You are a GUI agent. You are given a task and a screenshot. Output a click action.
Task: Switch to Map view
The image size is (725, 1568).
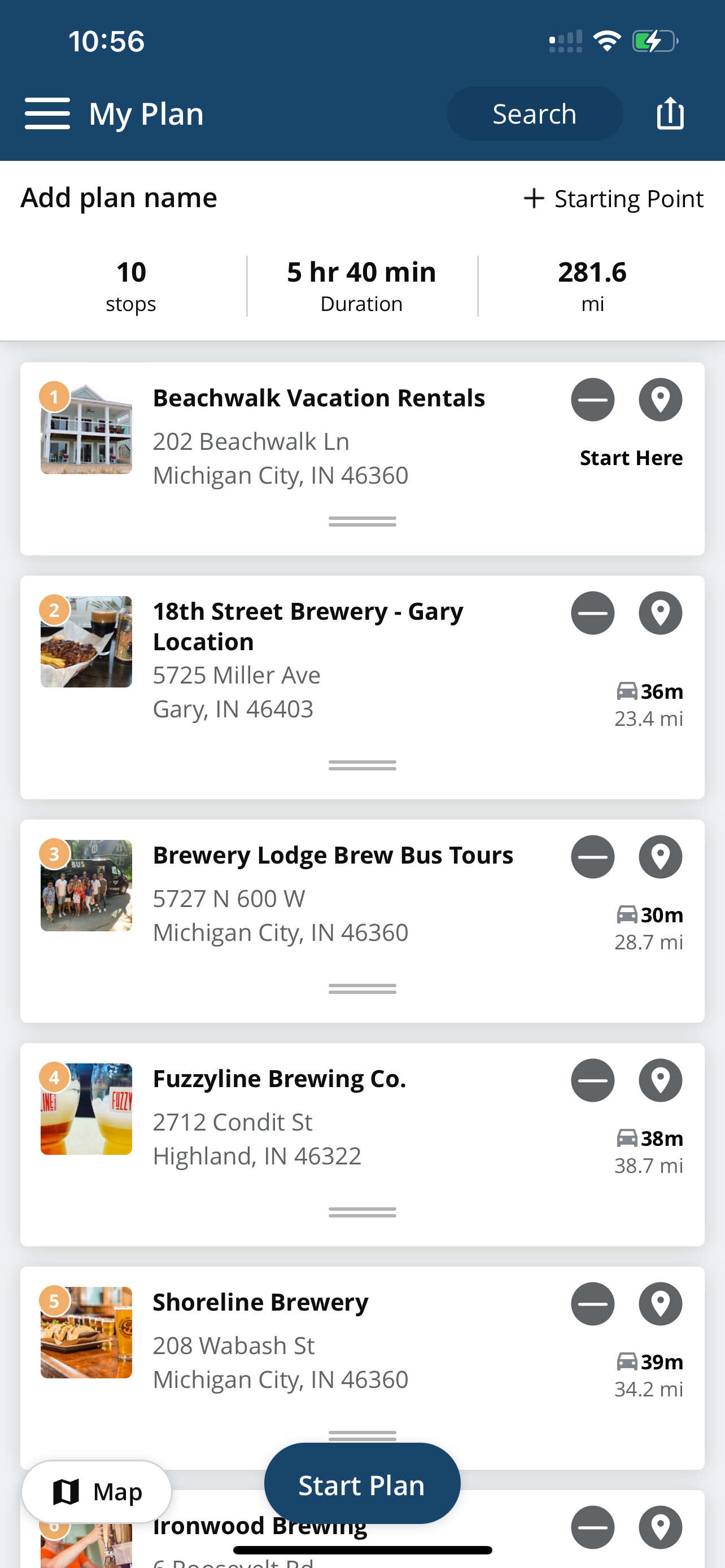pos(97,1492)
